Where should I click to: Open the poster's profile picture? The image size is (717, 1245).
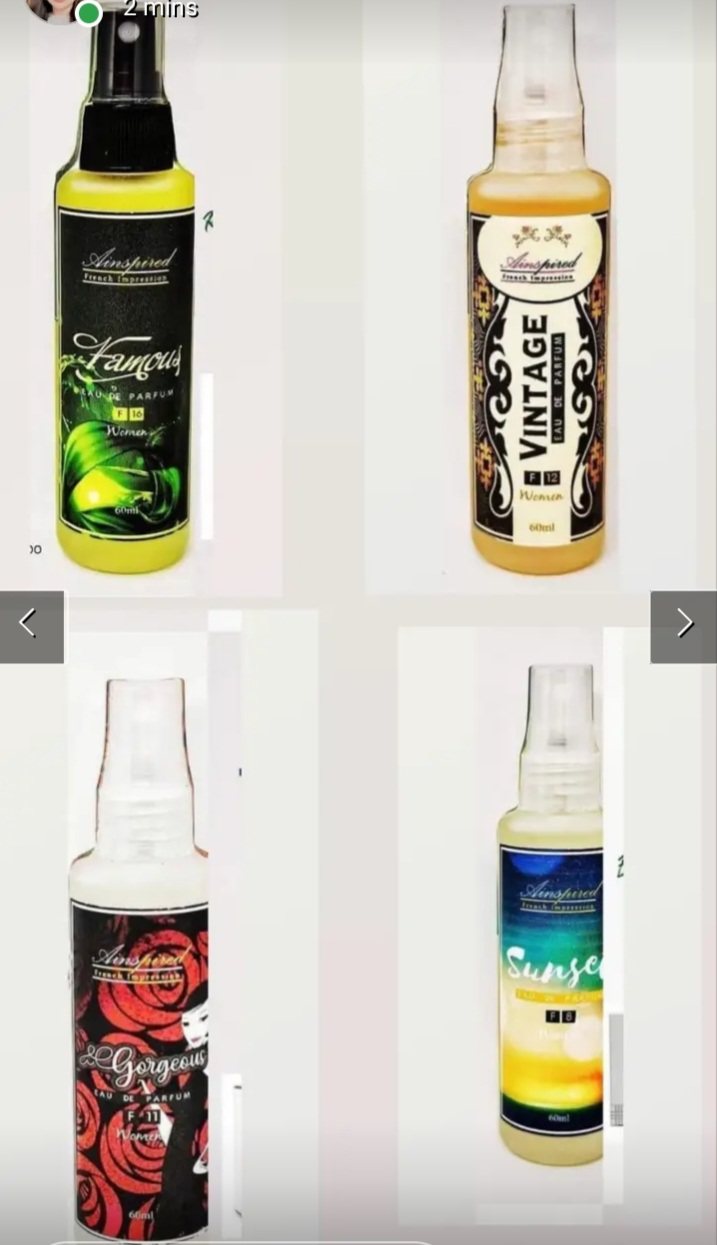coord(52,8)
